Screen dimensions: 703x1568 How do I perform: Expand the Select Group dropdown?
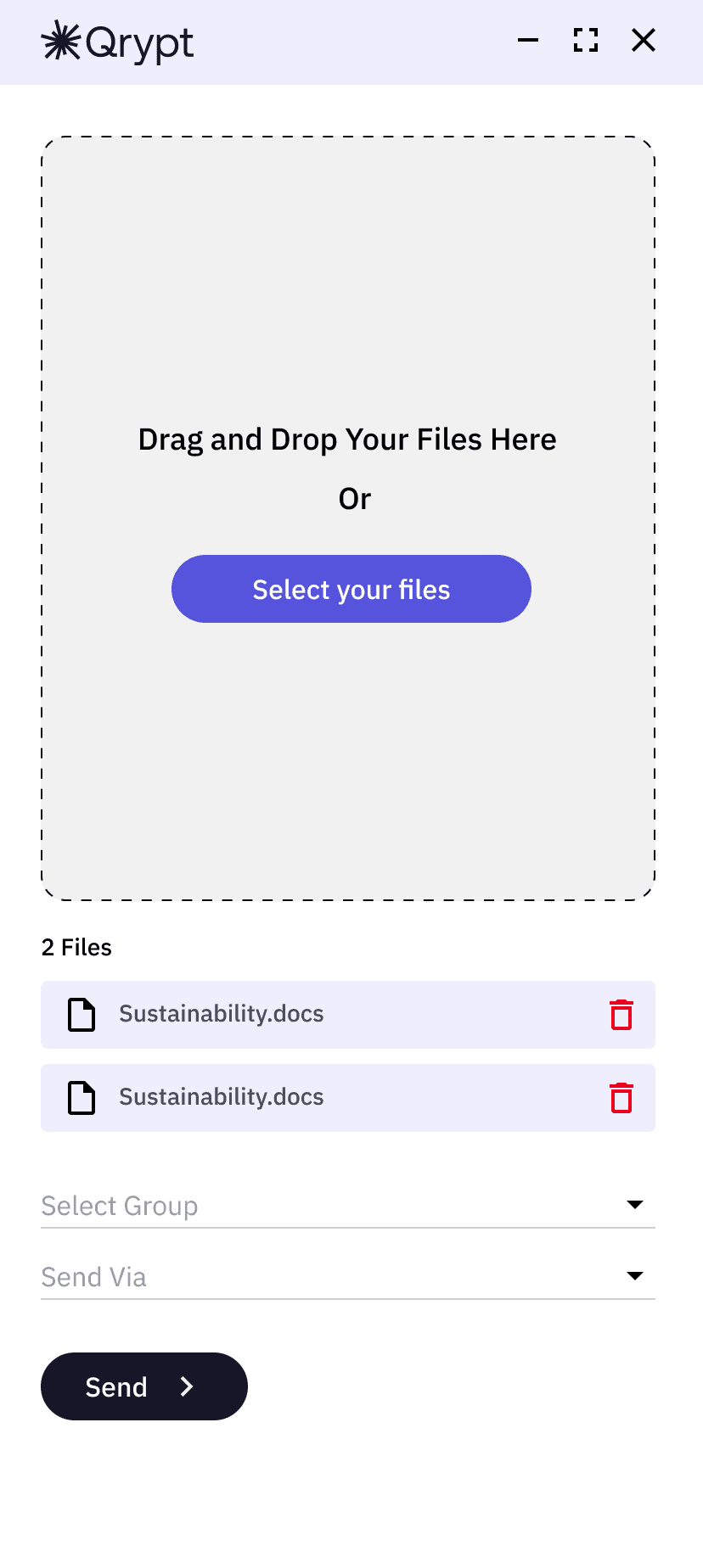point(348,1205)
